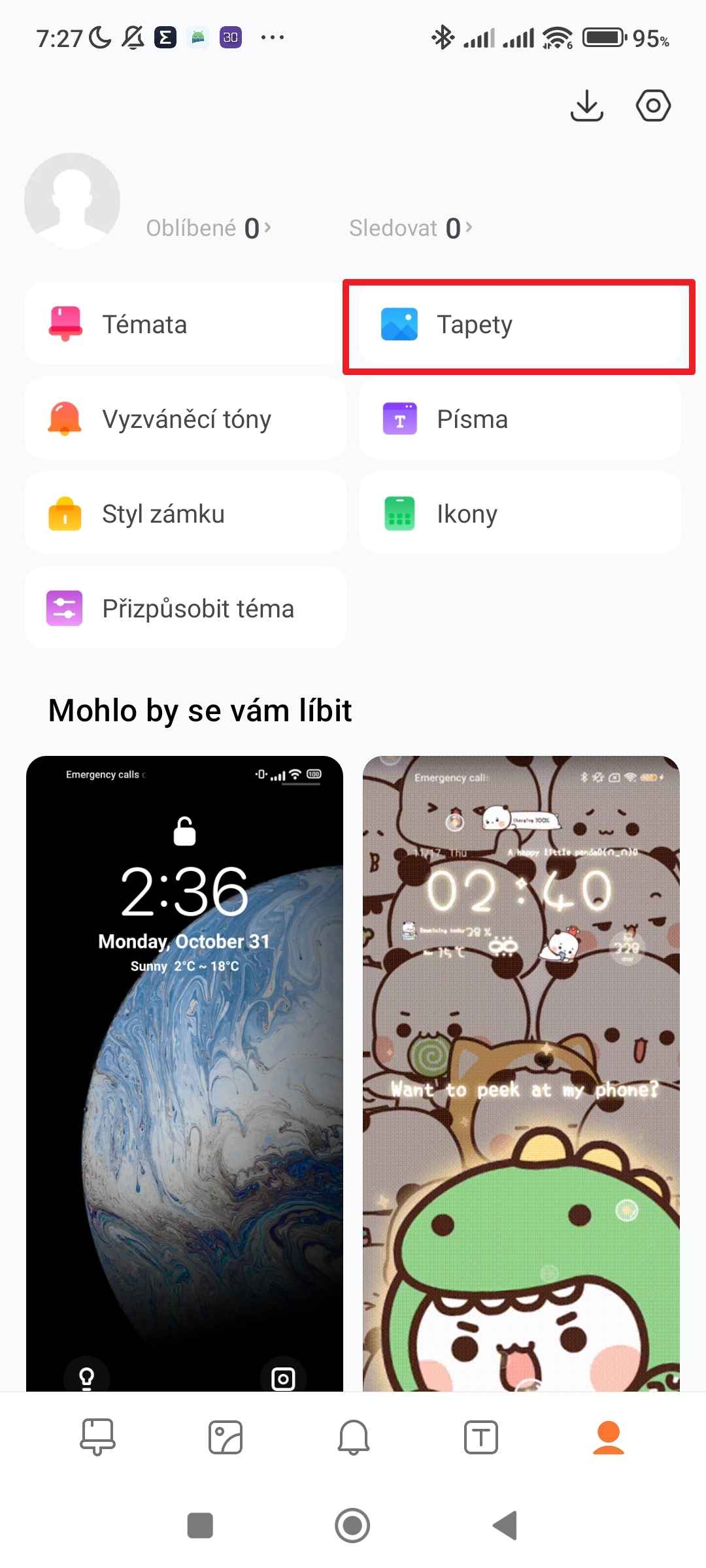Image resolution: width=706 pixels, height=1568 pixels.
Task: Open Styl zámku lock style
Action: click(185, 514)
